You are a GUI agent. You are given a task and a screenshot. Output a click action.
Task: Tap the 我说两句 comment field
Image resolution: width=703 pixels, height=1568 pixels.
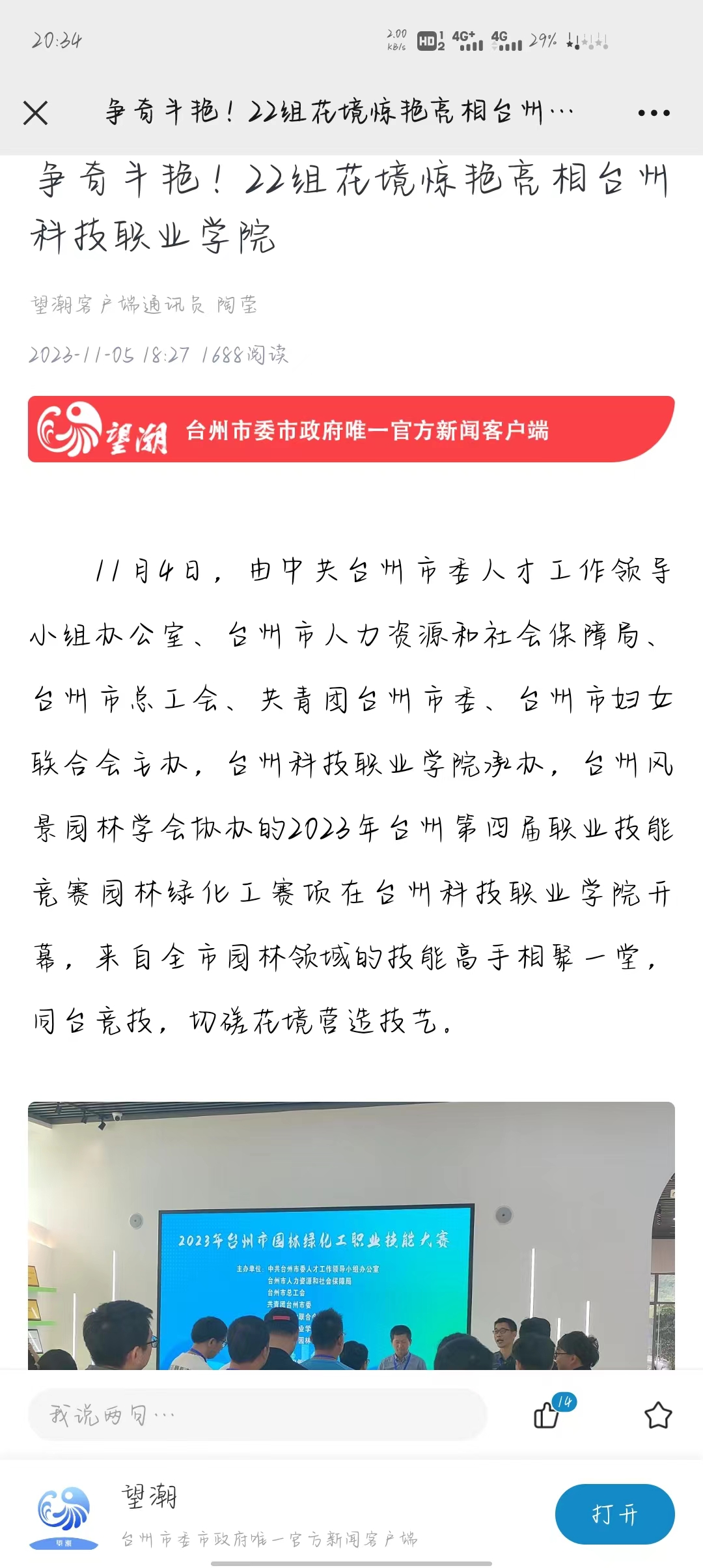[x=257, y=1414]
